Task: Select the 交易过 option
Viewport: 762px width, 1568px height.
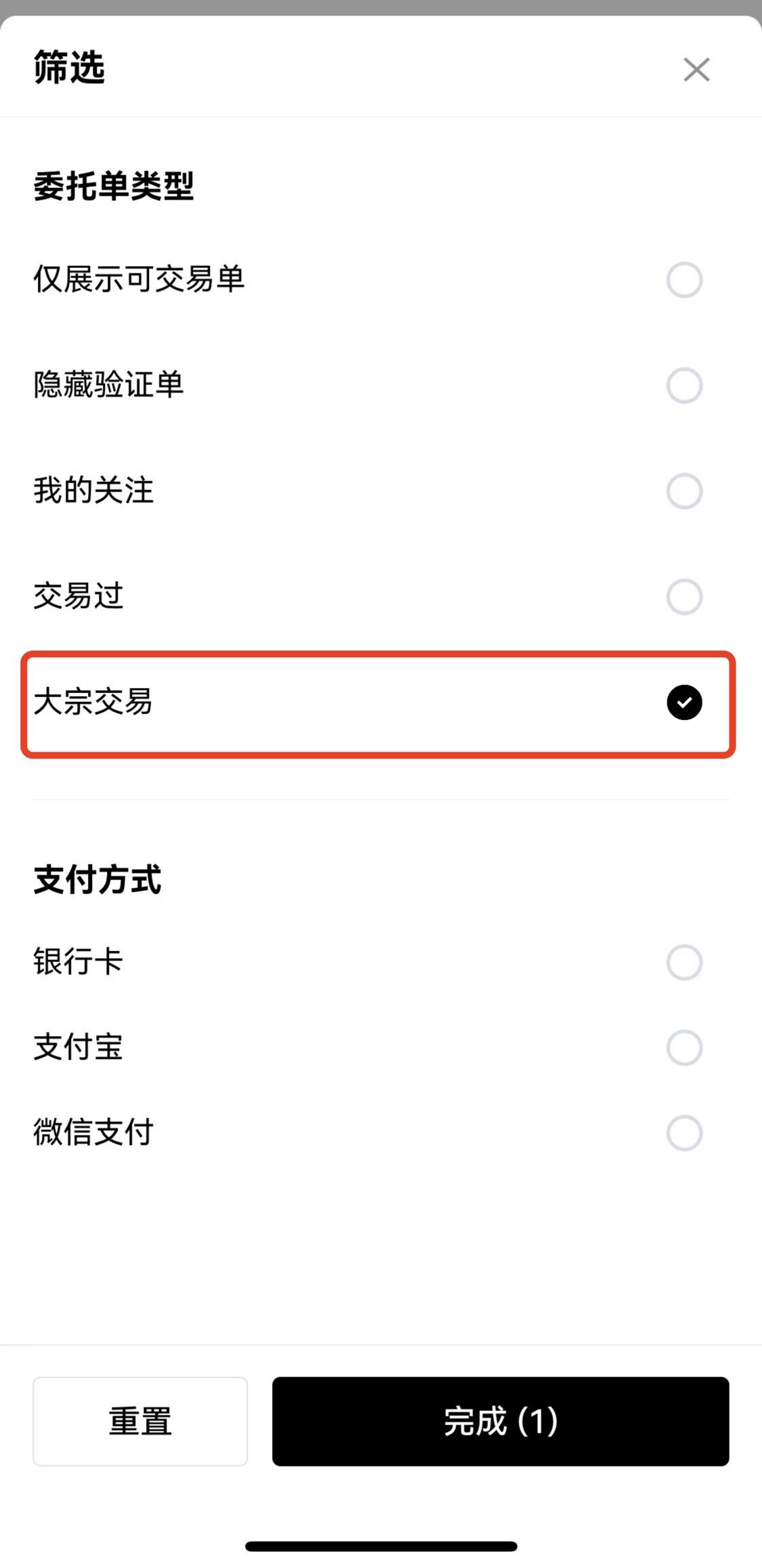Action: 683,597
